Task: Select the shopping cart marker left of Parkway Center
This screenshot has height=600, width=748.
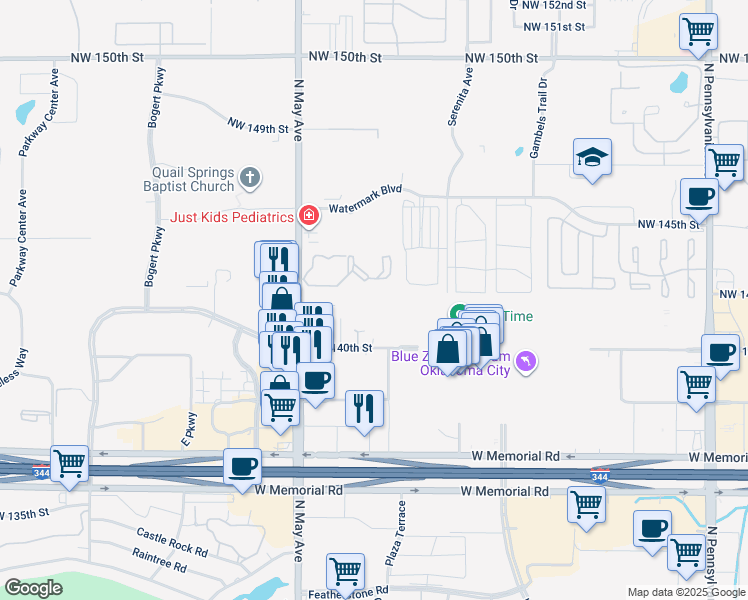Action: [69, 464]
